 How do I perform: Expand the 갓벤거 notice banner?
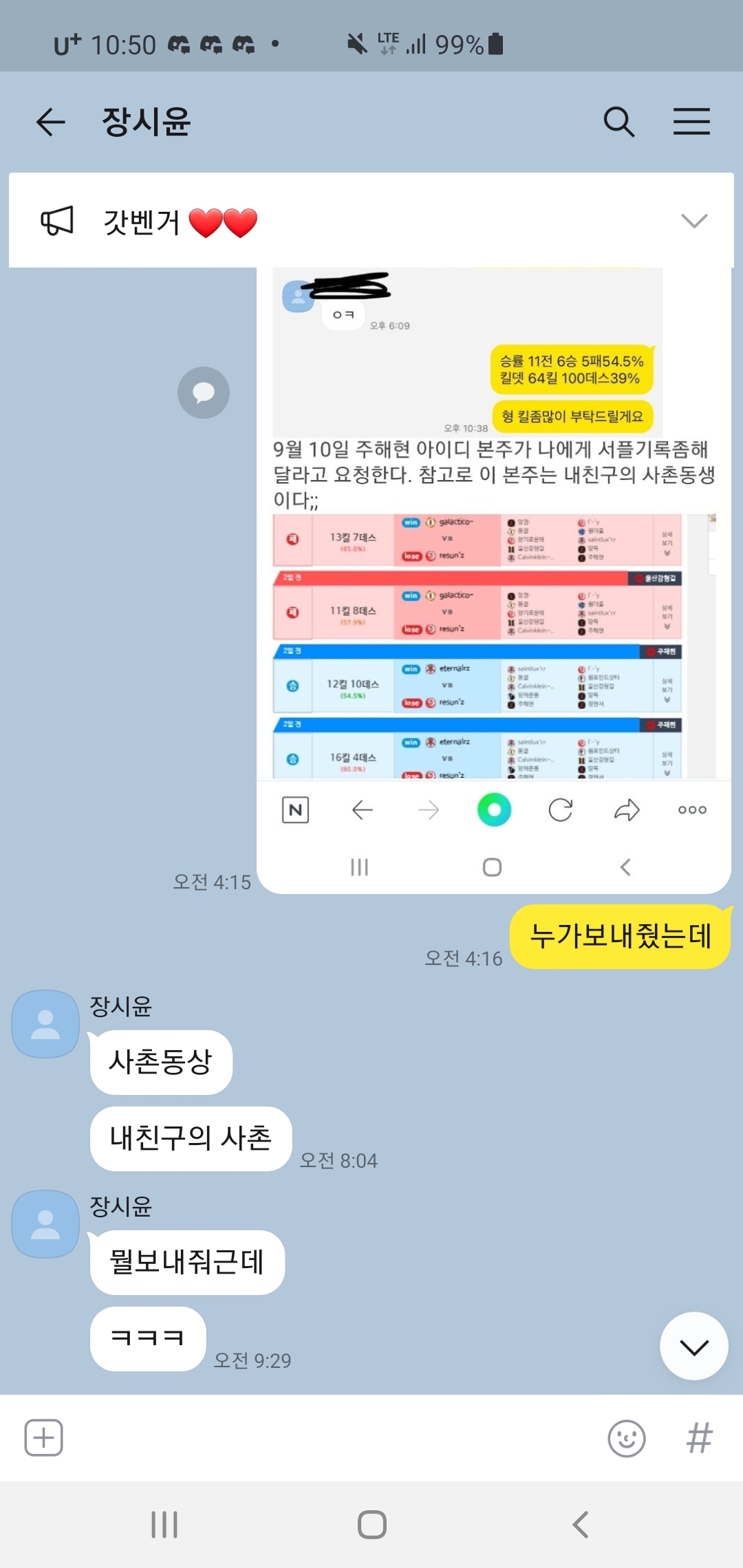pos(693,221)
